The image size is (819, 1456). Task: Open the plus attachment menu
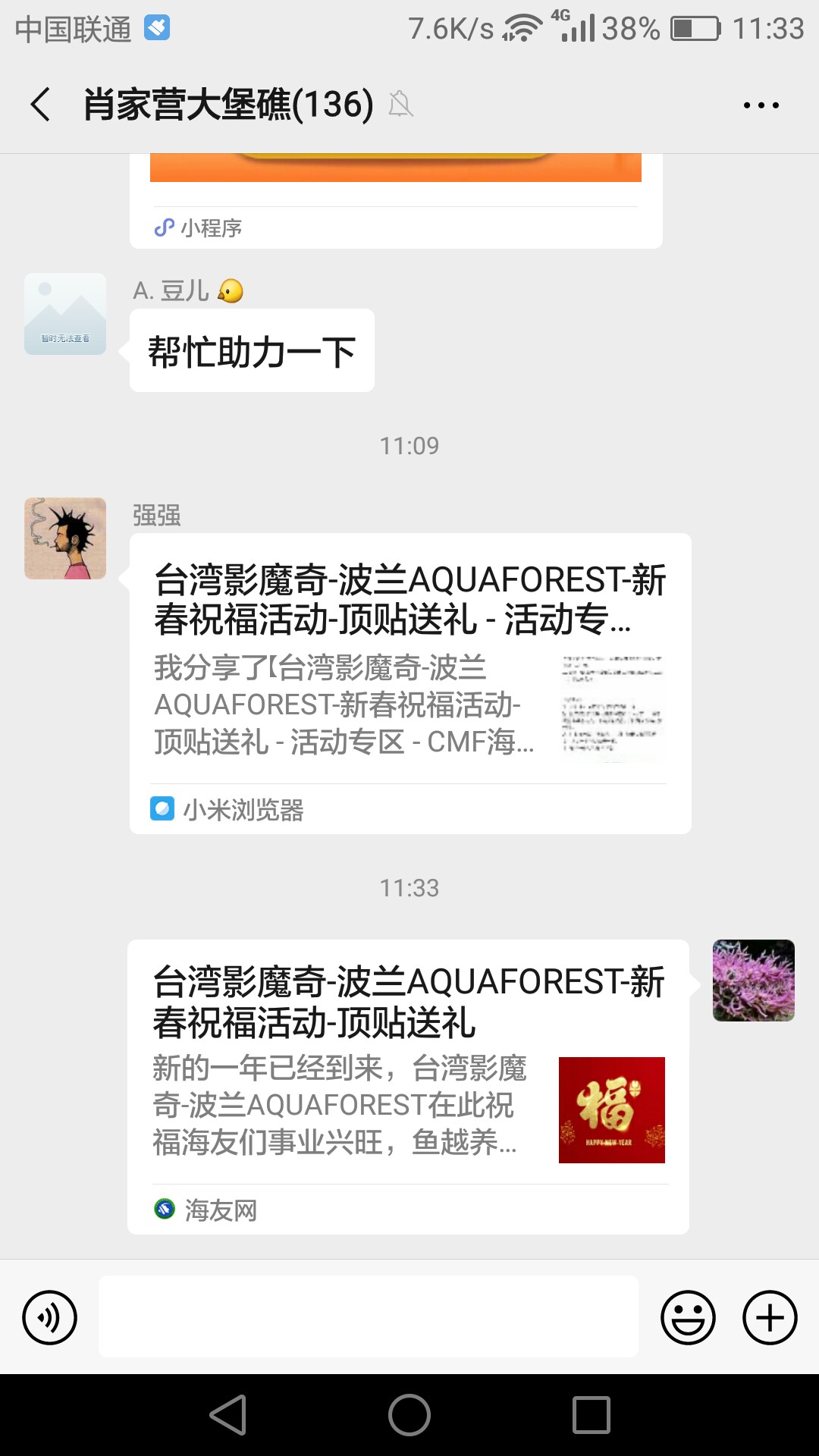[770, 1317]
